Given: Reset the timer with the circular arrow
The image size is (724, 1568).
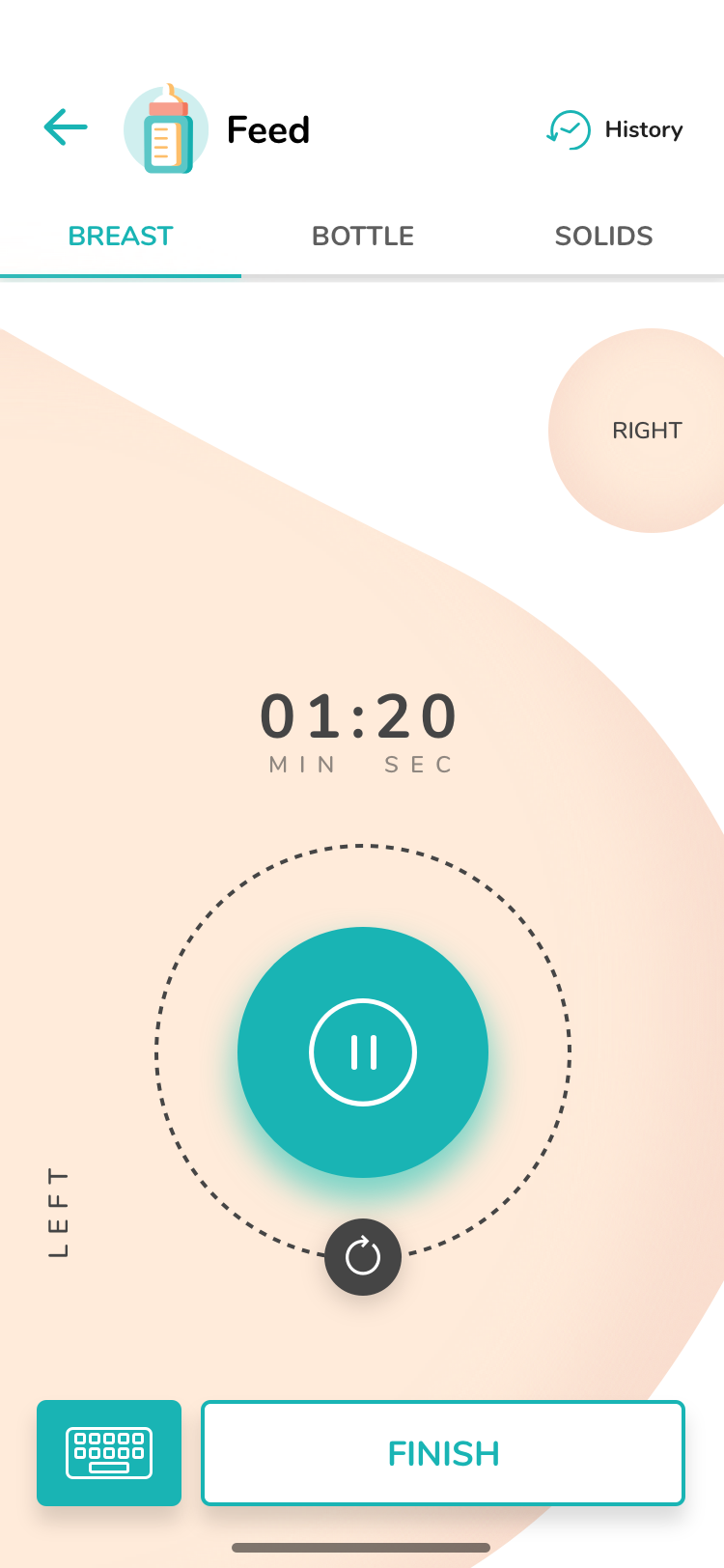Looking at the screenshot, I should [363, 1257].
